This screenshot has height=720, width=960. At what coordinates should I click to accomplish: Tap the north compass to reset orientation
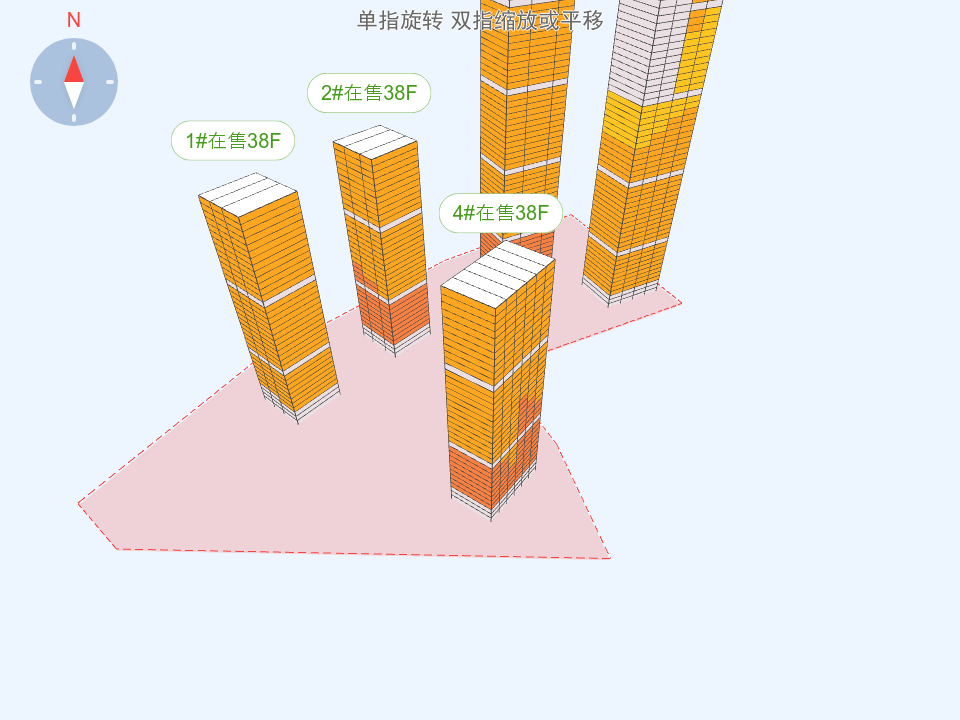coord(74,82)
